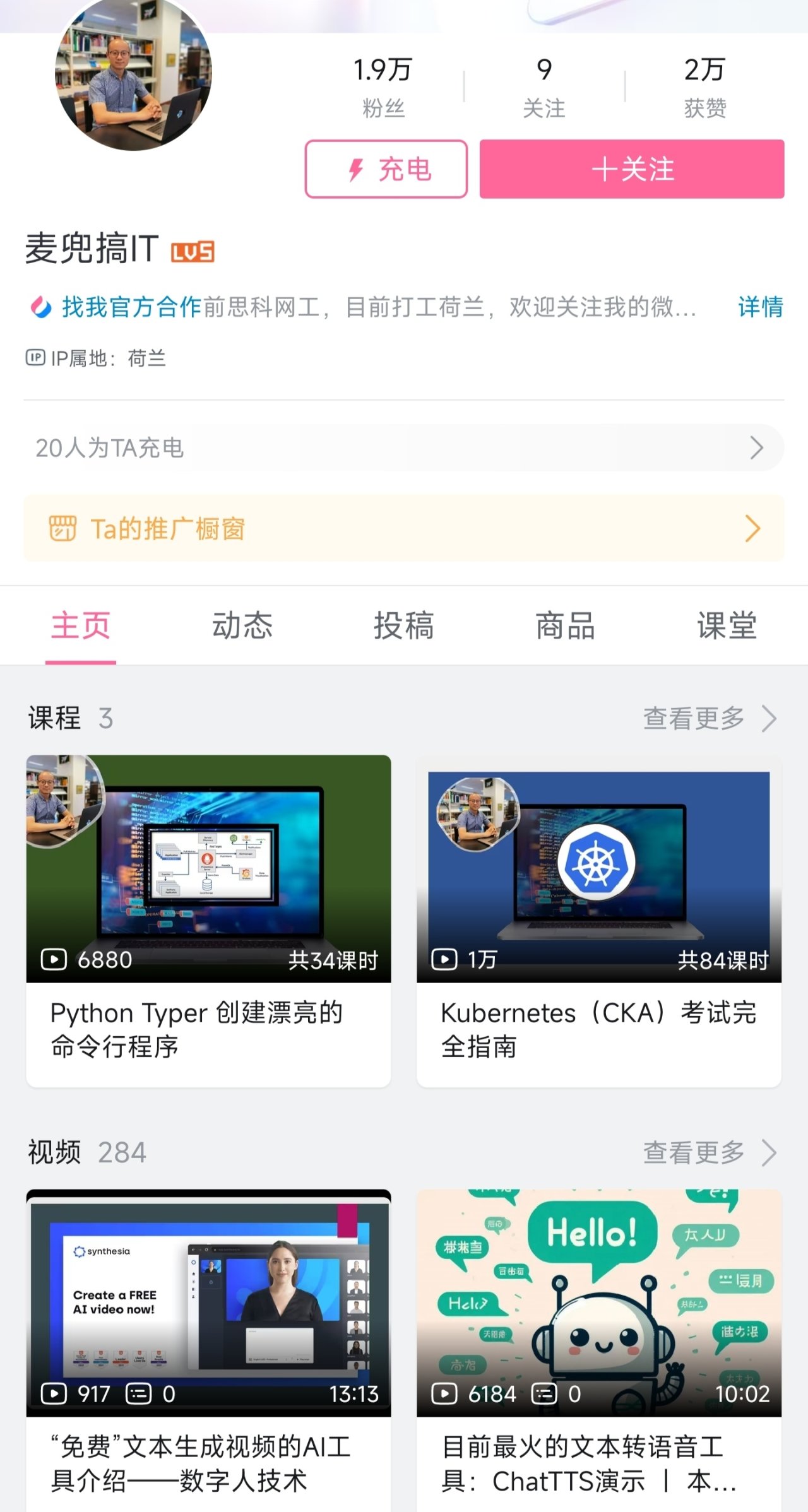This screenshot has height=1512, width=808.
Task: Open Ta的推广橱窗 promotion showcase
Action: (x=404, y=528)
